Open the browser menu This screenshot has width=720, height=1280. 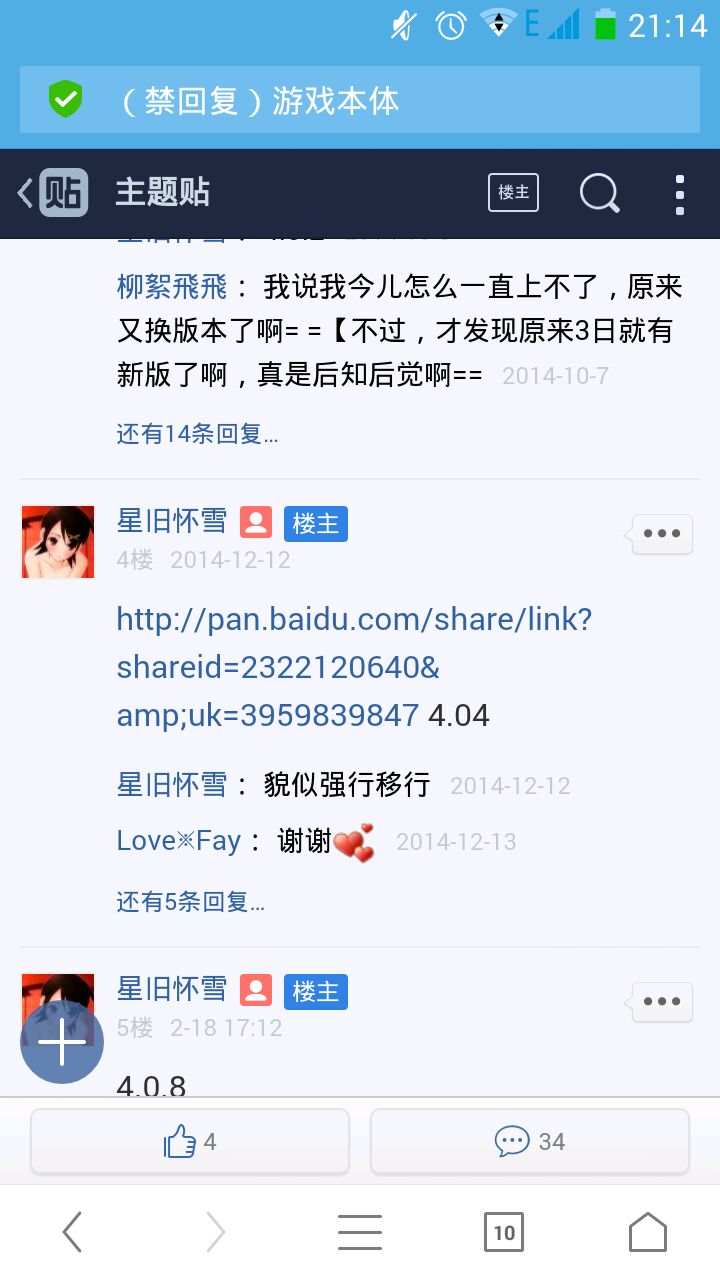tap(360, 1232)
